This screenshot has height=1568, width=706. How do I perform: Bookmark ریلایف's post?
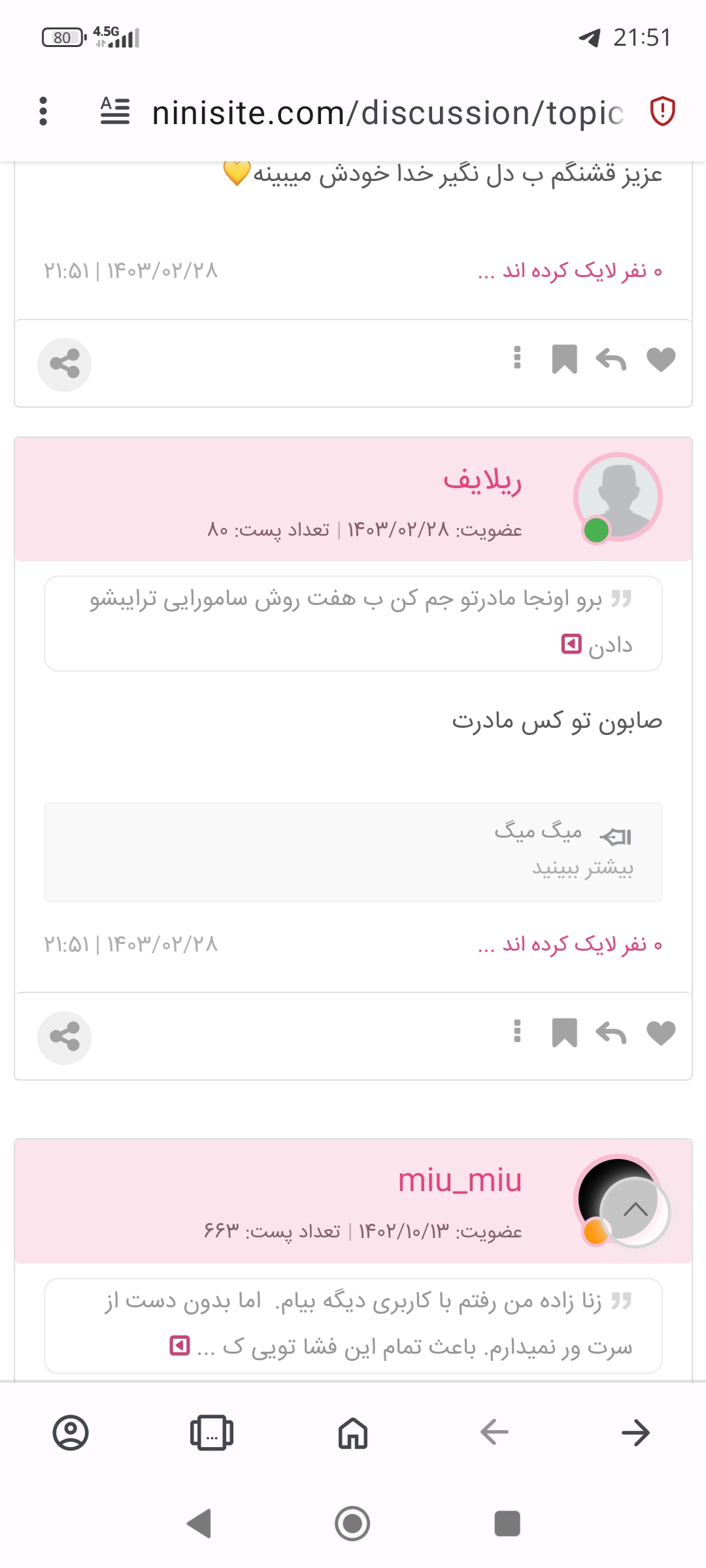click(564, 1033)
